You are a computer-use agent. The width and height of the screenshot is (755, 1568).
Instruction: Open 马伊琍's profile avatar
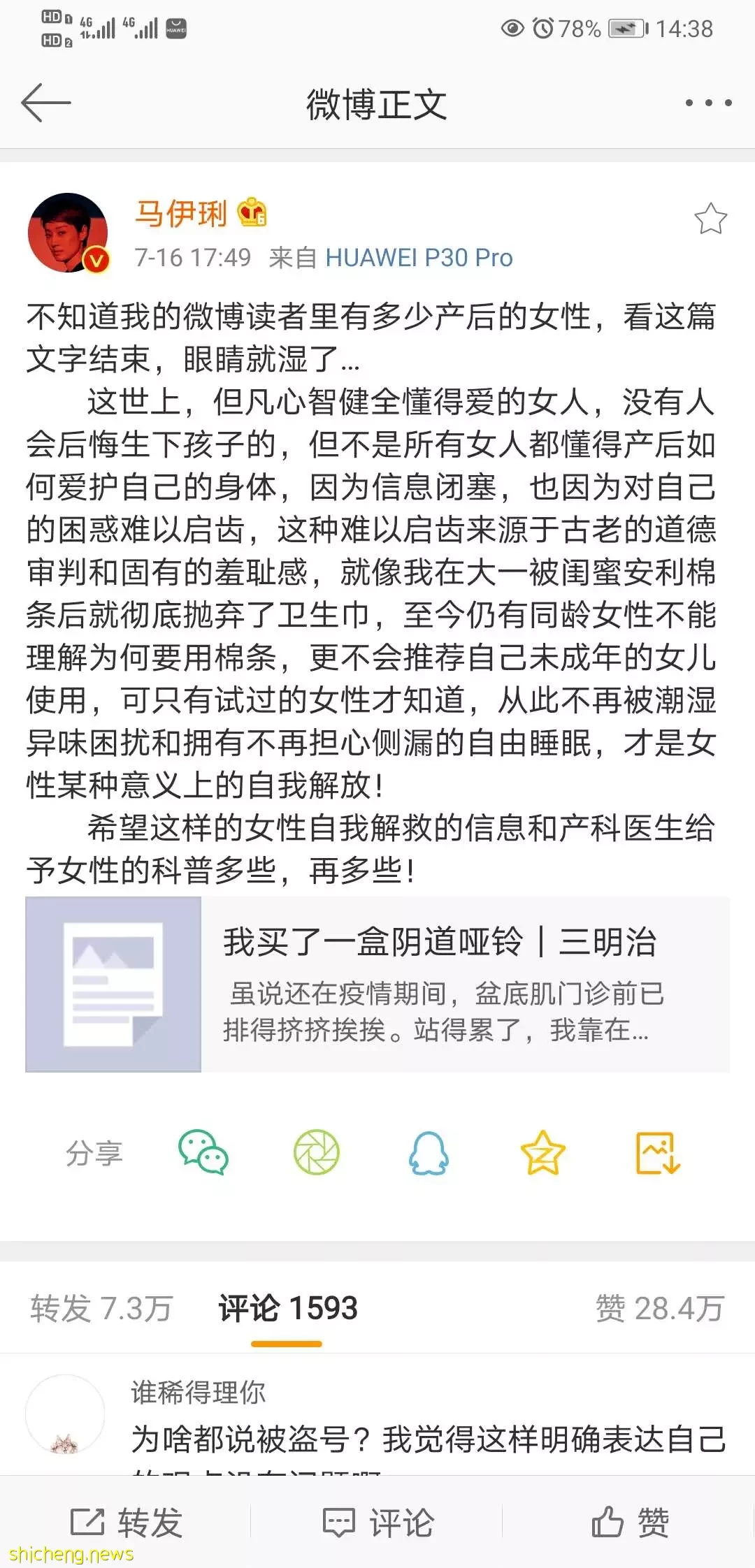pos(68,233)
